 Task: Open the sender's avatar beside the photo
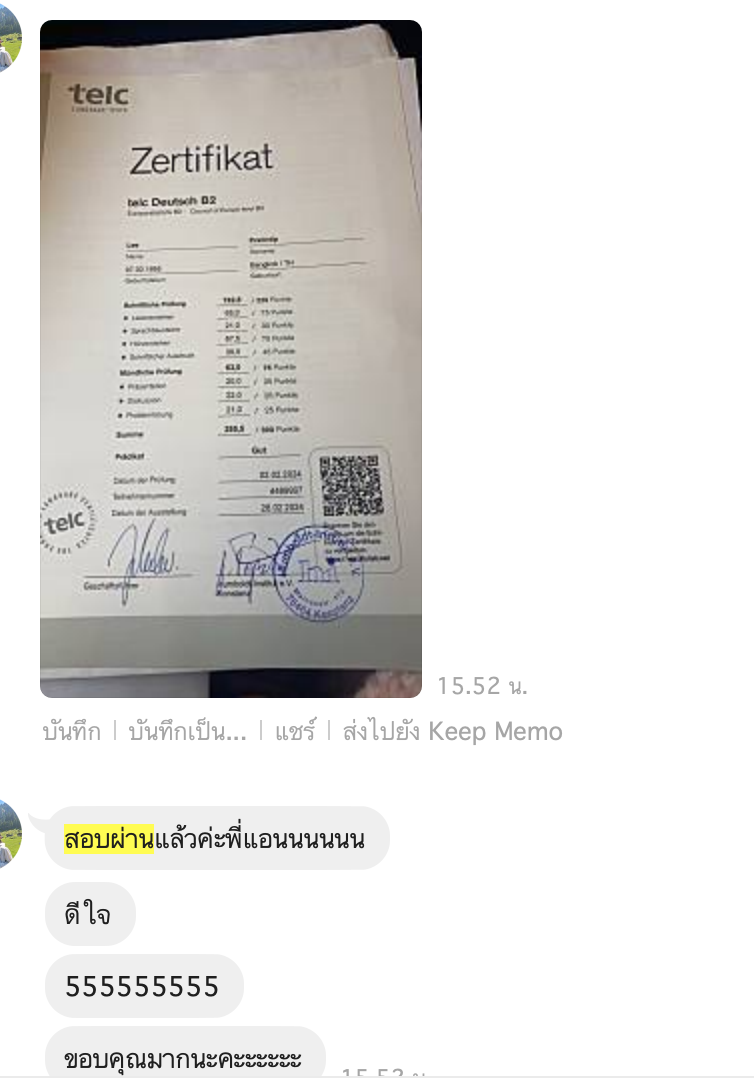8,38
